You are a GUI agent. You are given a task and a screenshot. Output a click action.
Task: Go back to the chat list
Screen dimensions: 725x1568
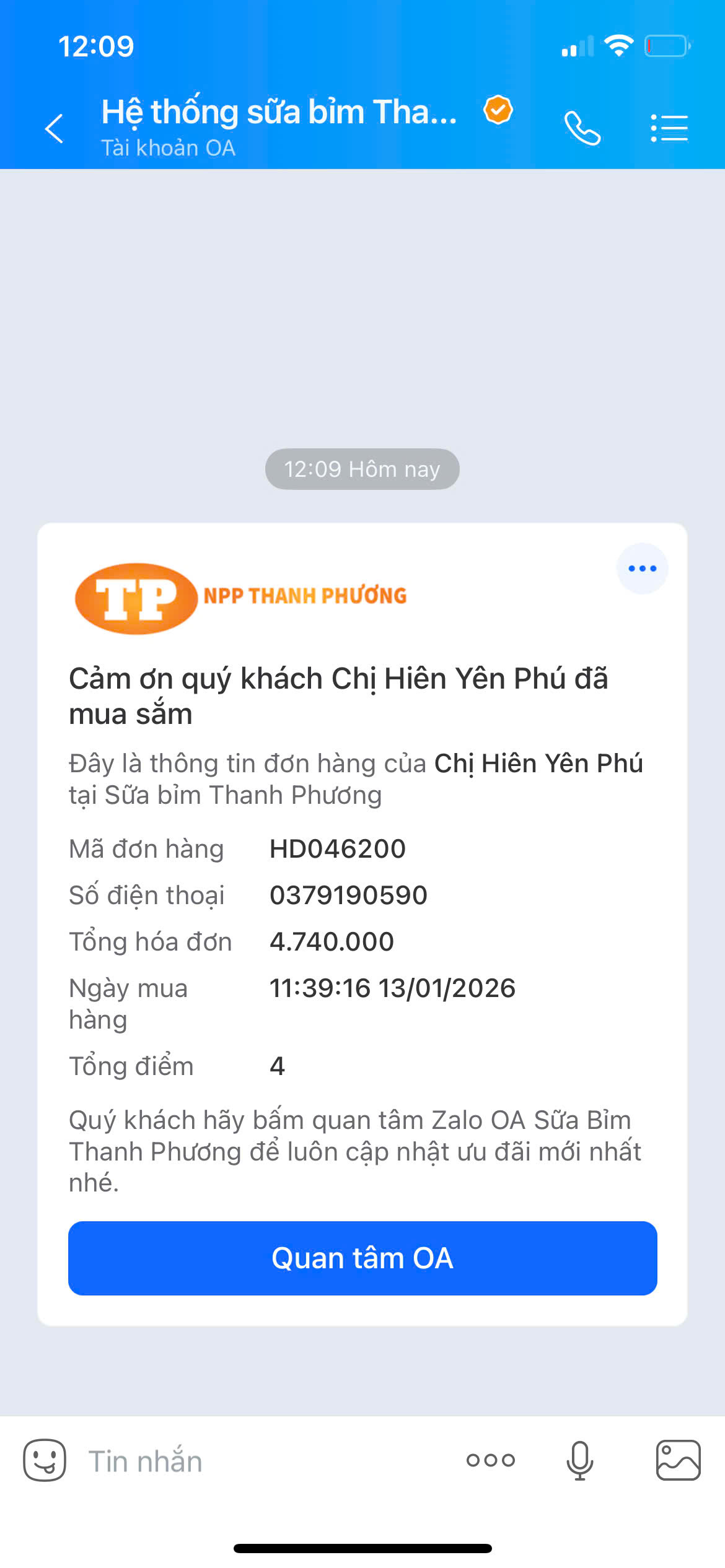click(55, 128)
